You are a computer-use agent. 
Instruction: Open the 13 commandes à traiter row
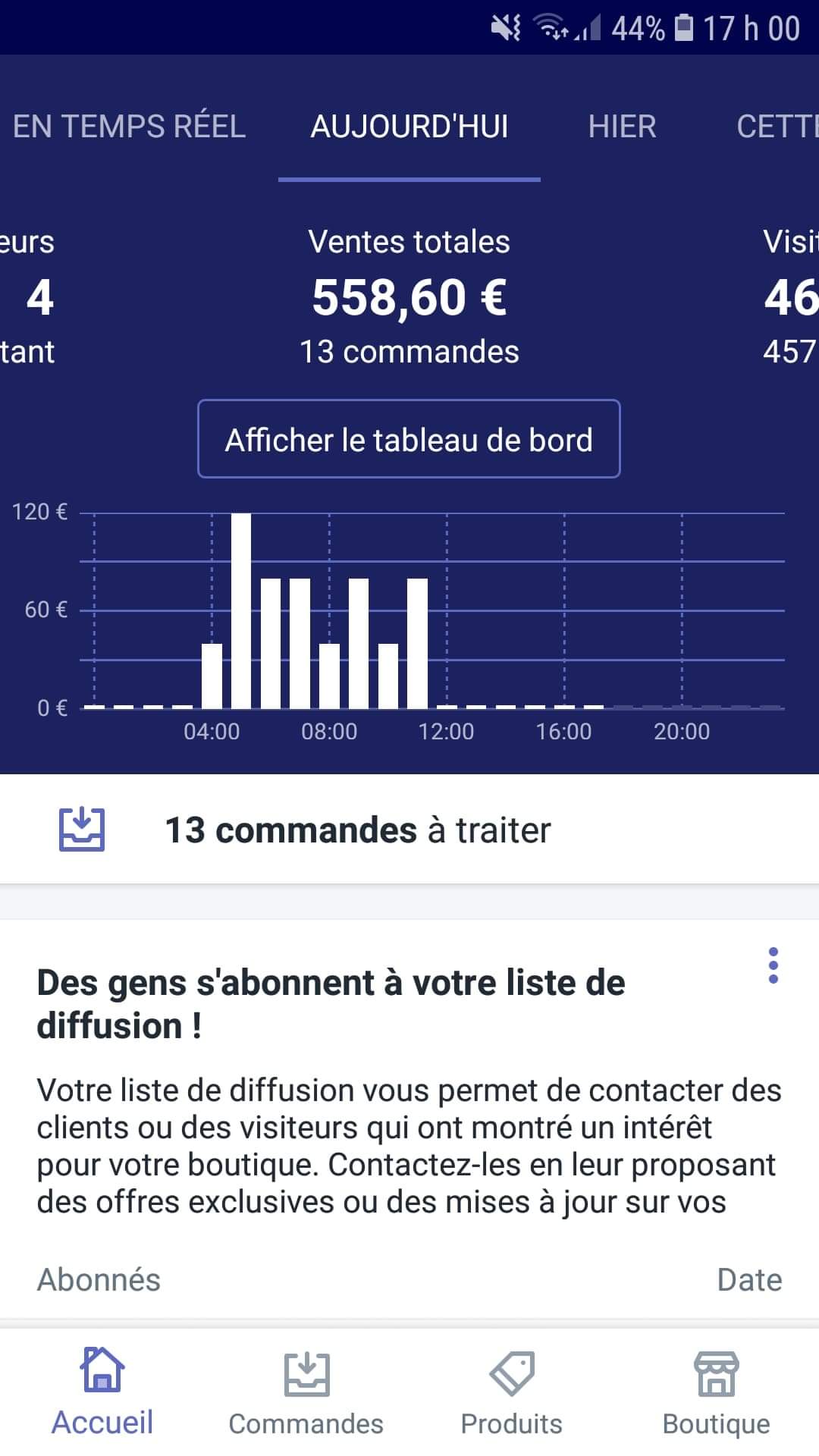[409, 830]
